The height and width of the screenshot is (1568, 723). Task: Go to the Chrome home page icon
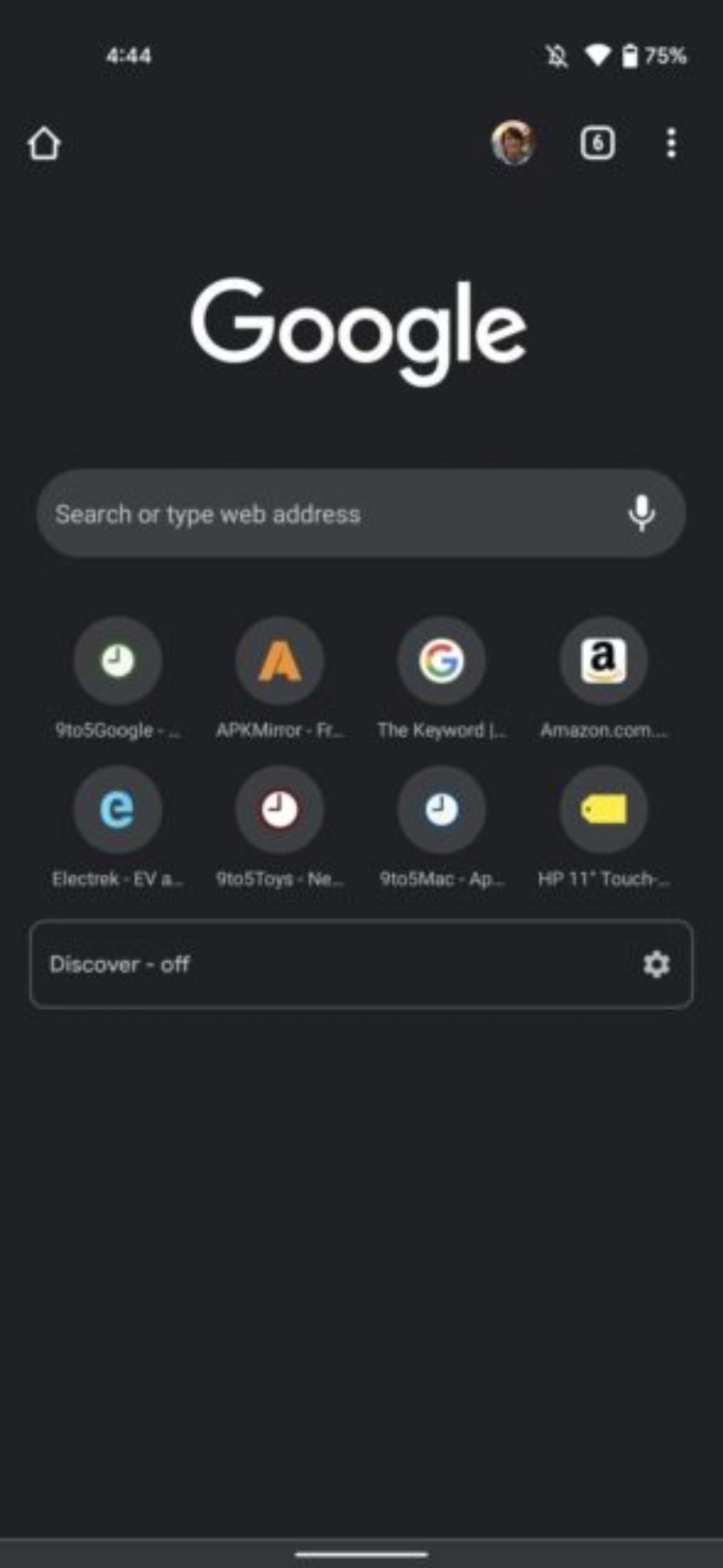click(x=44, y=143)
